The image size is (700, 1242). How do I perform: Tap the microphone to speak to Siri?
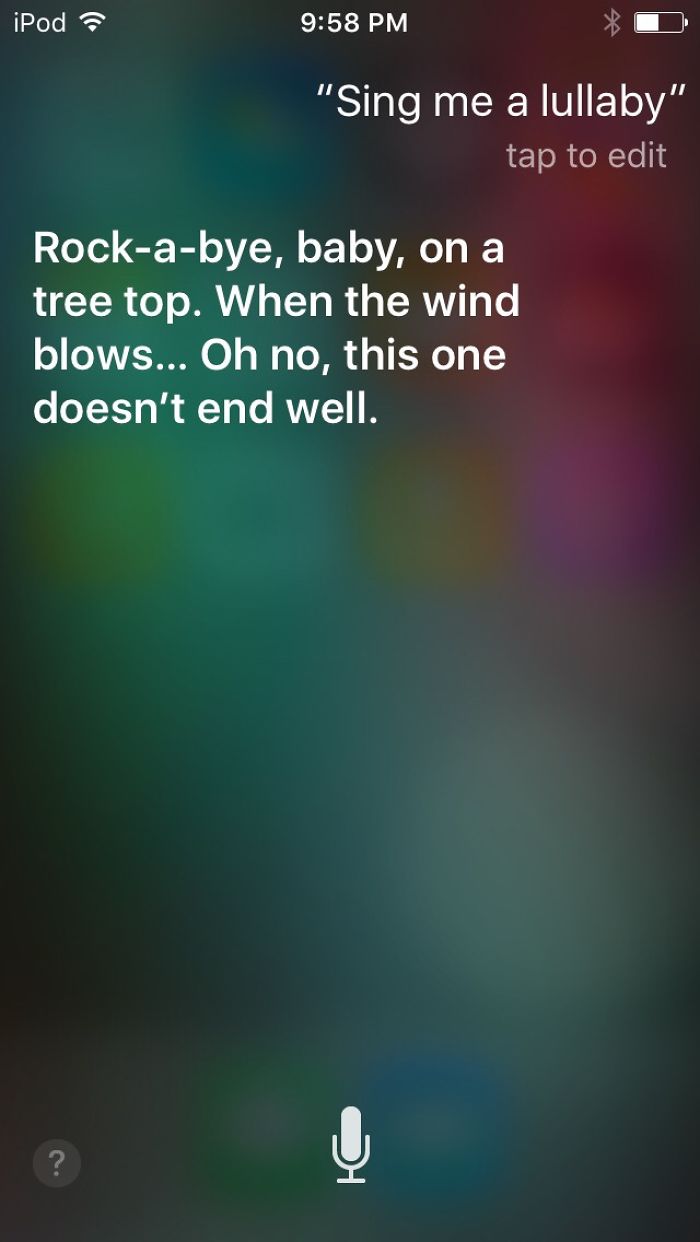coord(351,1145)
